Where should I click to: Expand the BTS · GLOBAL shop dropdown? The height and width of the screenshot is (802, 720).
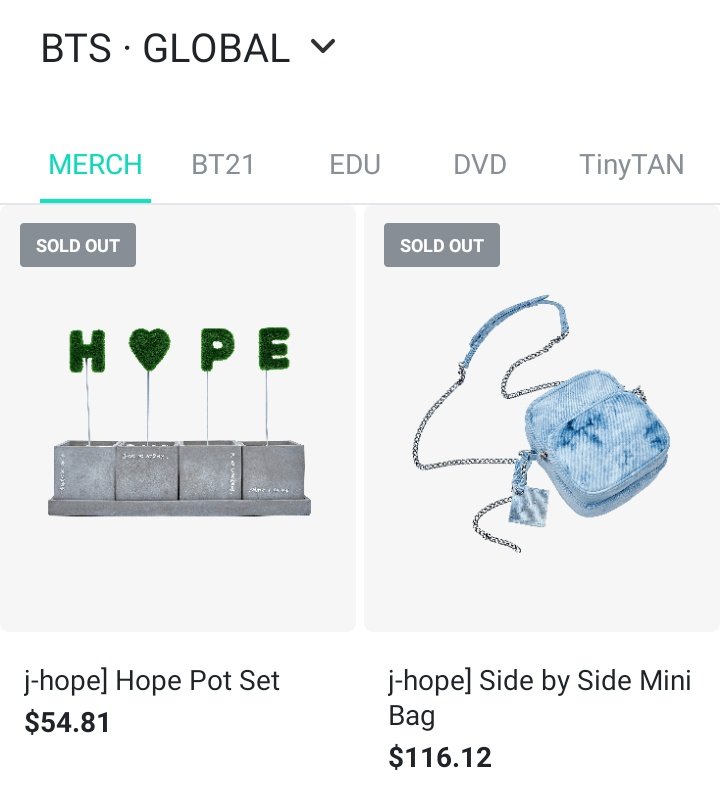(323, 47)
